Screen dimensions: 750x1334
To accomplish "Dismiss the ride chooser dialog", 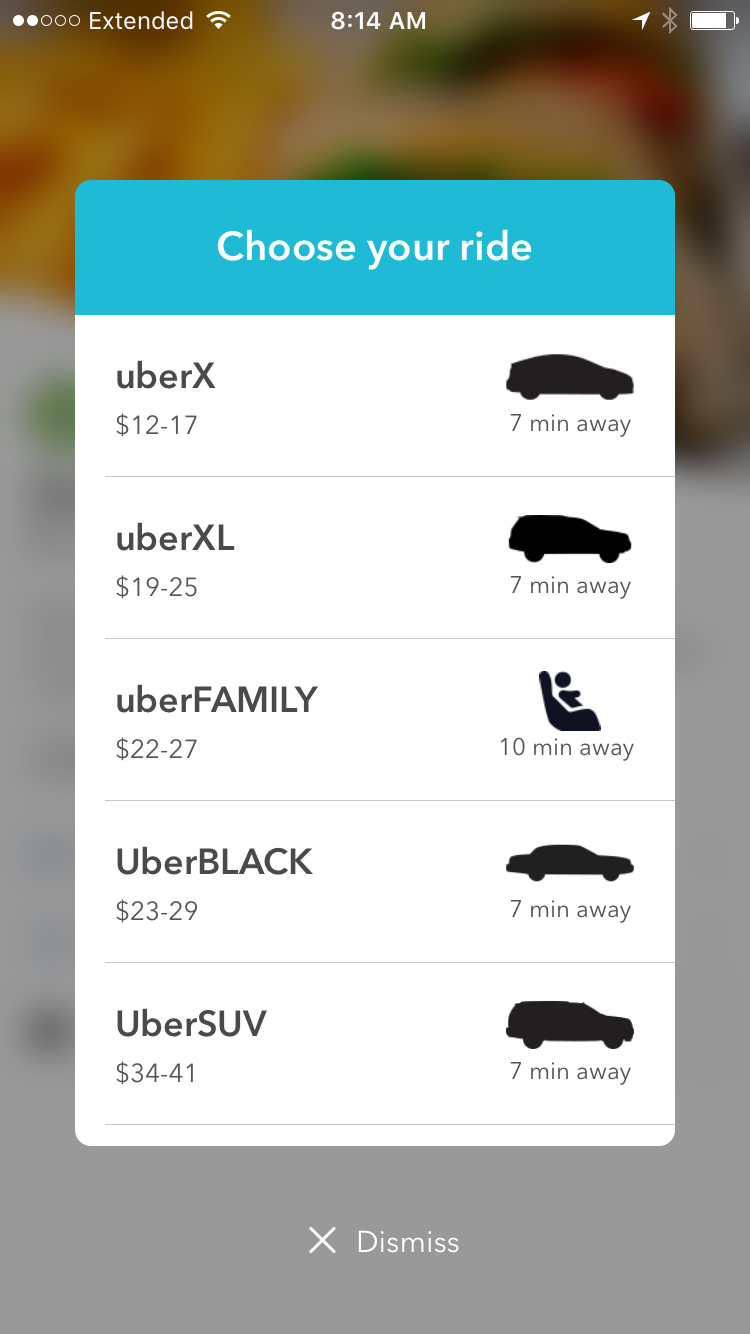I will click(384, 1242).
